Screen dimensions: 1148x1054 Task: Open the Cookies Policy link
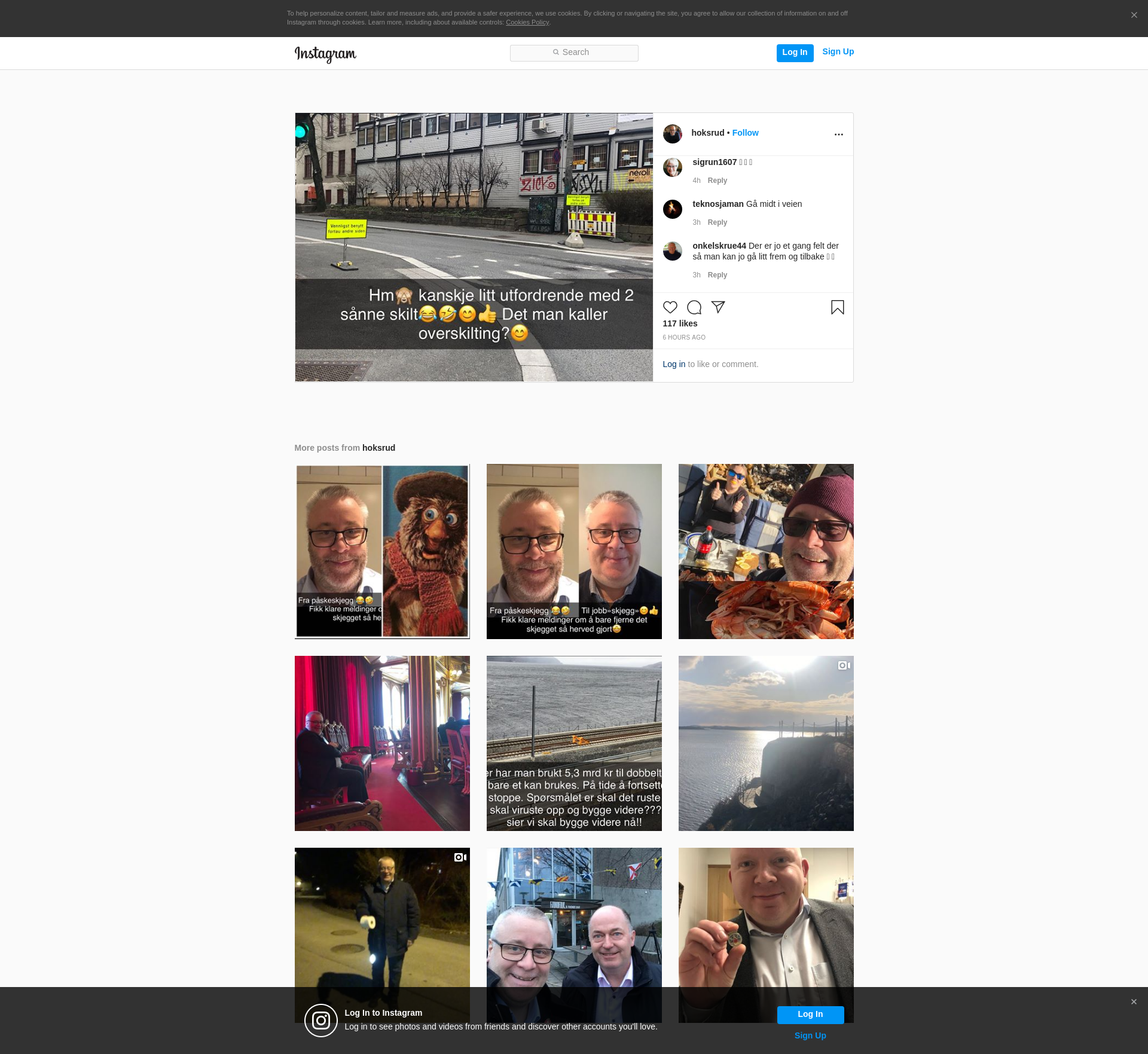click(x=527, y=23)
